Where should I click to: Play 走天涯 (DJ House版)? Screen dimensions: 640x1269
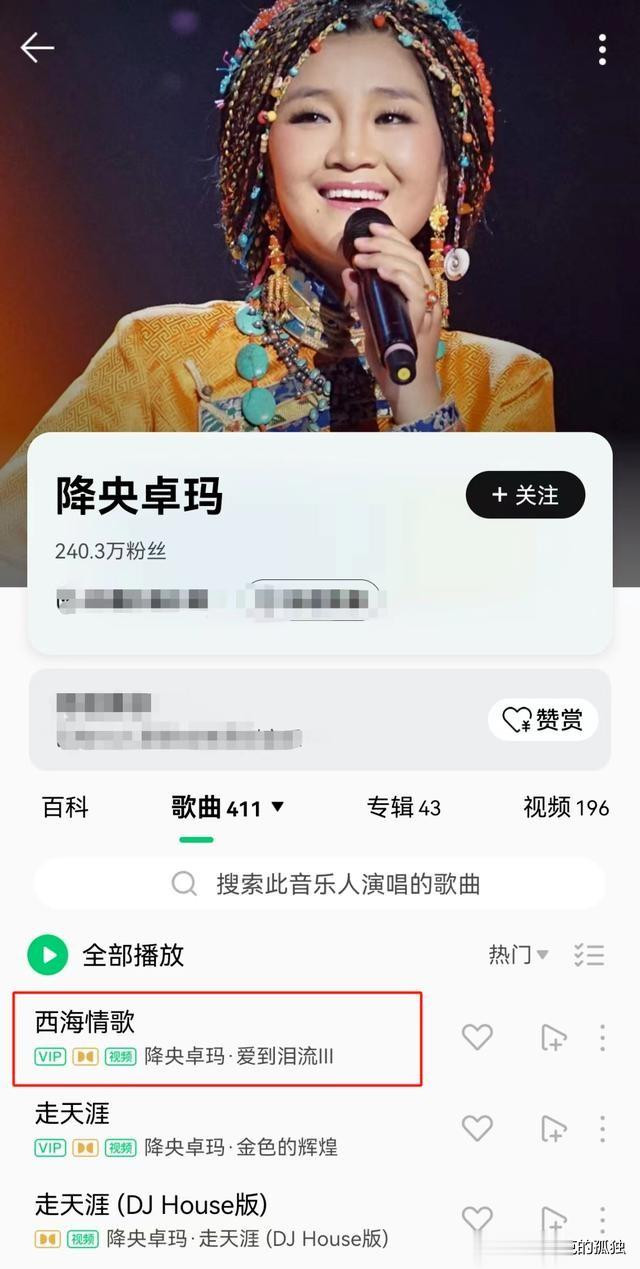tap(200, 1219)
